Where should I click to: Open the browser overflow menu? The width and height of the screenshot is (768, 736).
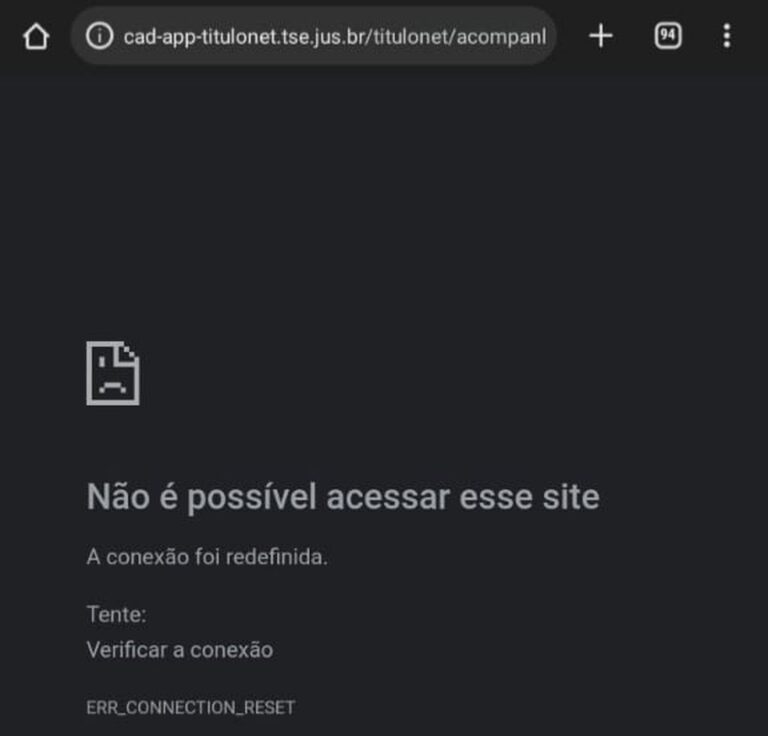(727, 37)
